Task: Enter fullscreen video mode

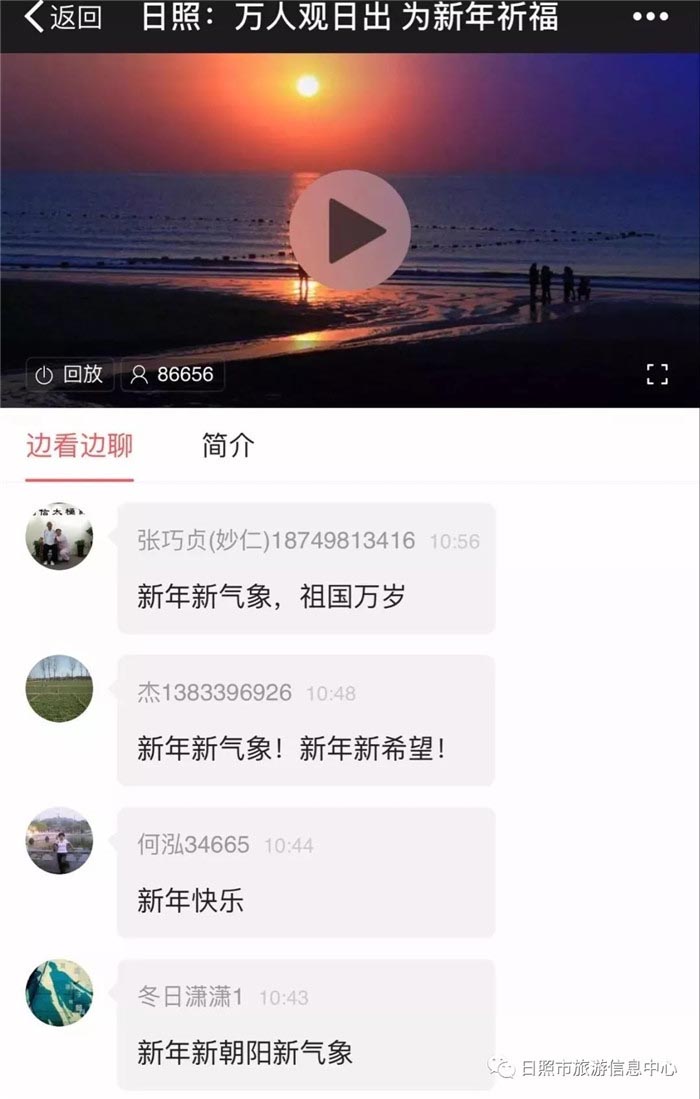Action: pyautogui.click(x=656, y=375)
